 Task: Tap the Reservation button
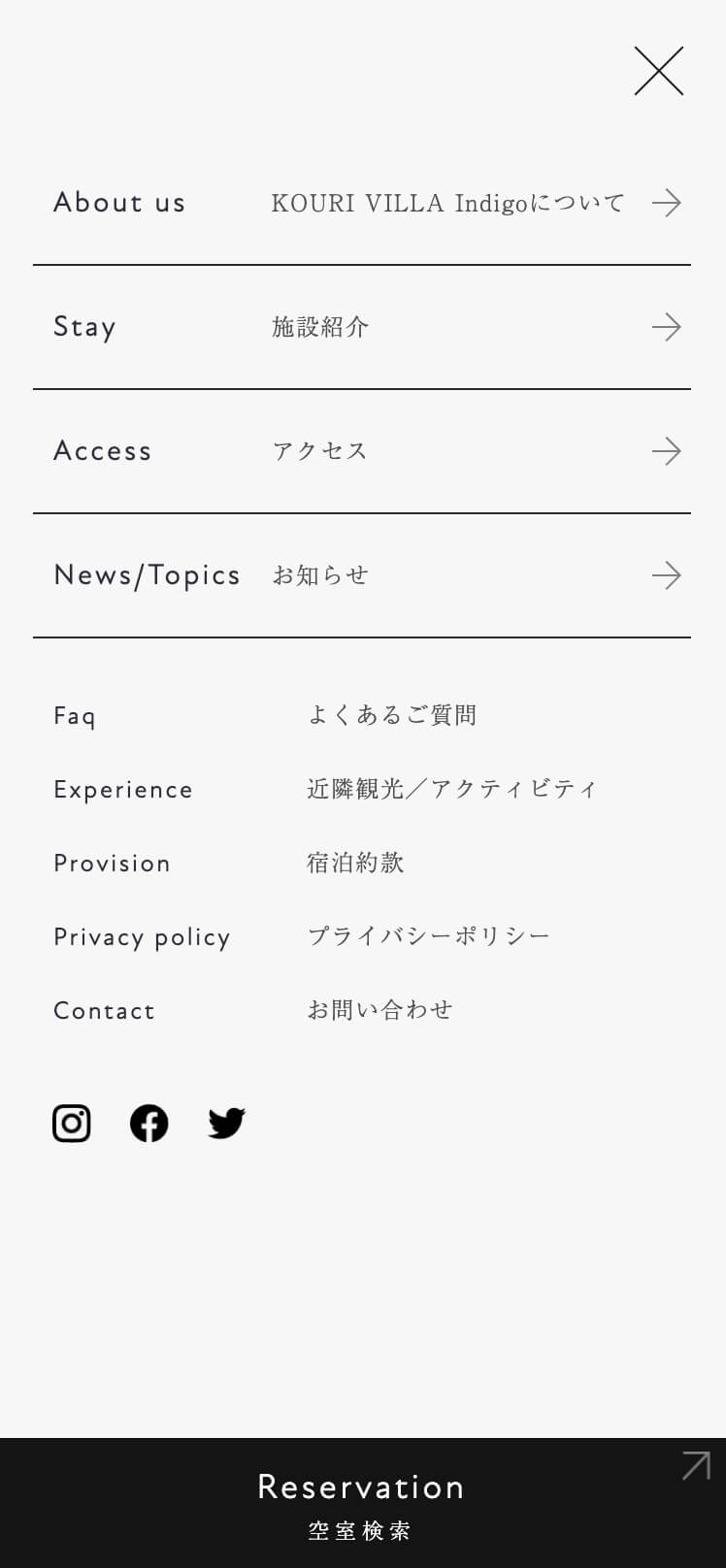pyautogui.click(x=362, y=1502)
